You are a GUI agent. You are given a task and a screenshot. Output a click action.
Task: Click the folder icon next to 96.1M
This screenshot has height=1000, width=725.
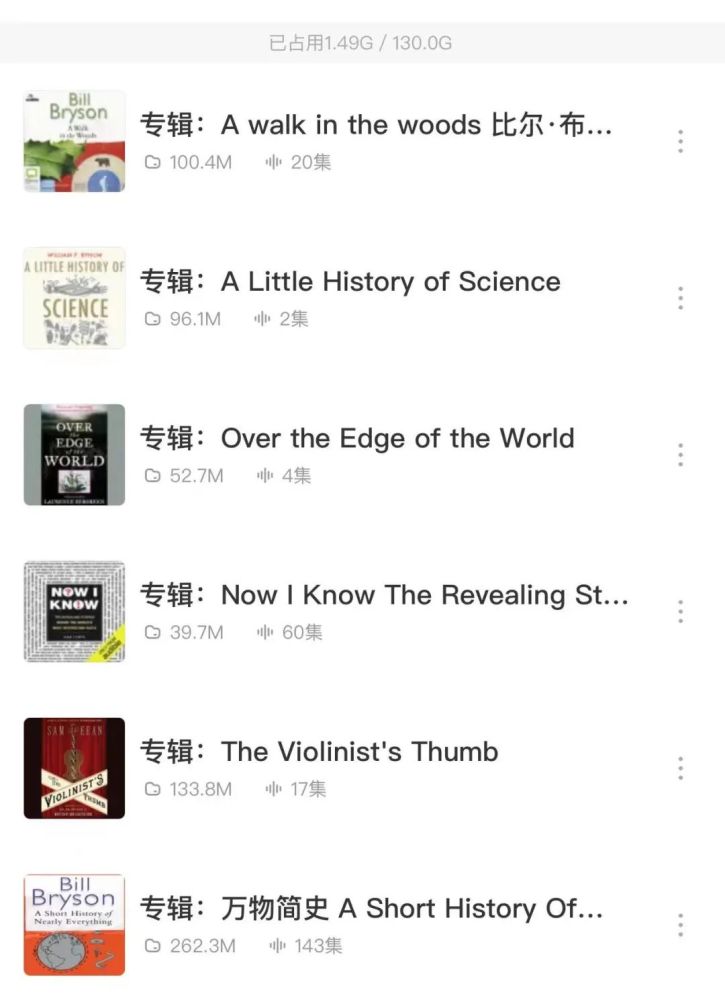coord(151,317)
